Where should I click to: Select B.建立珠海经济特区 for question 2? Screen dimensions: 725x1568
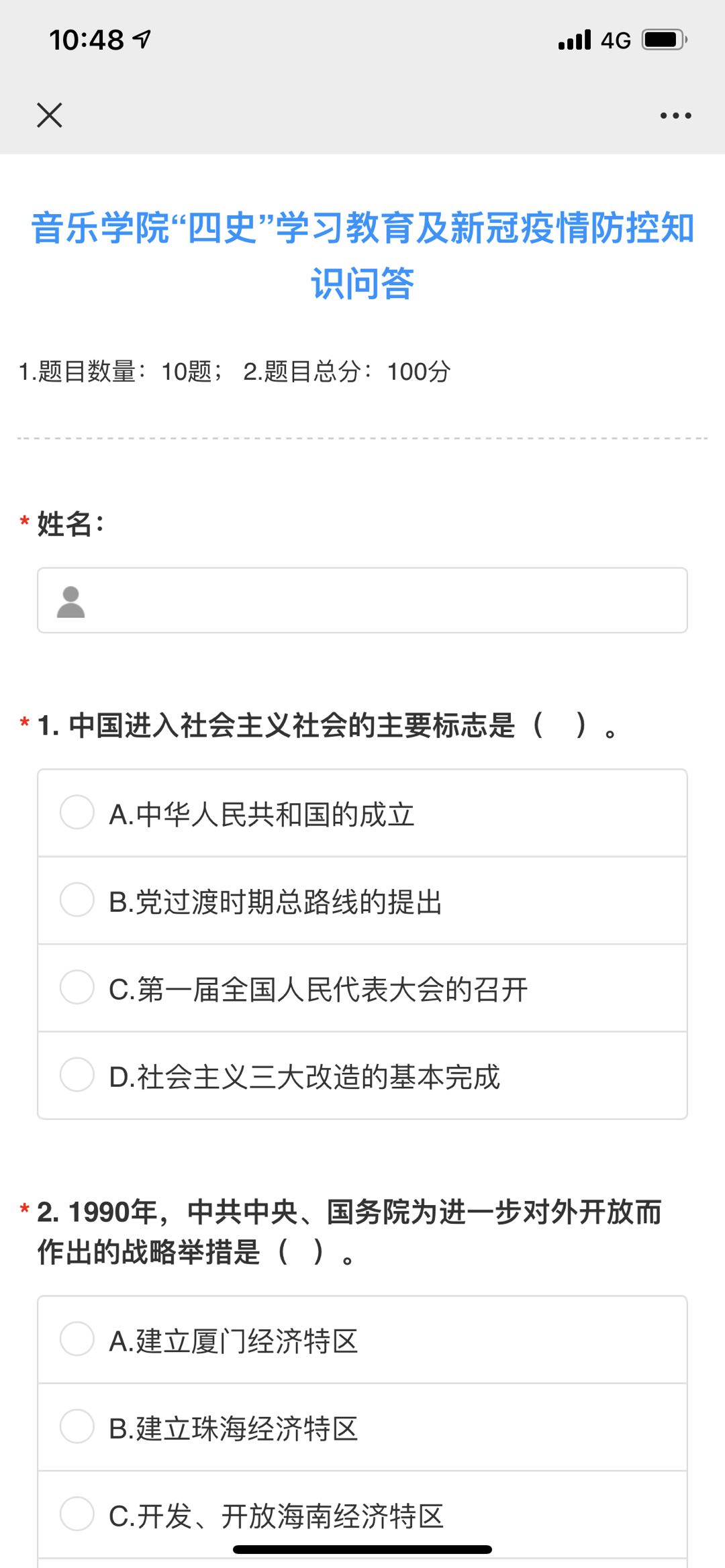pyautogui.click(x=362, y=1427)
